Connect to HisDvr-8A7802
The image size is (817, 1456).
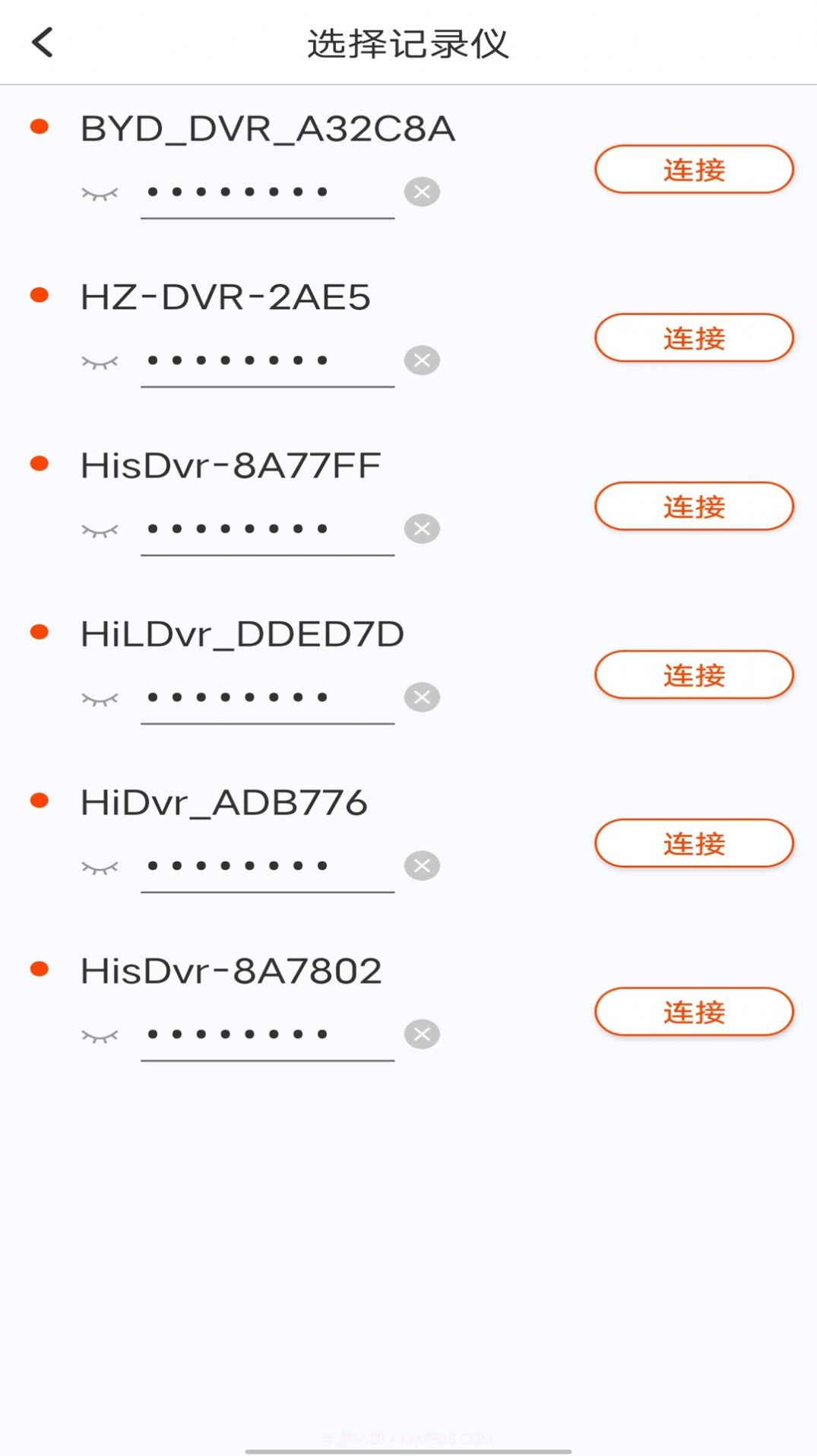click(693, 1012)
